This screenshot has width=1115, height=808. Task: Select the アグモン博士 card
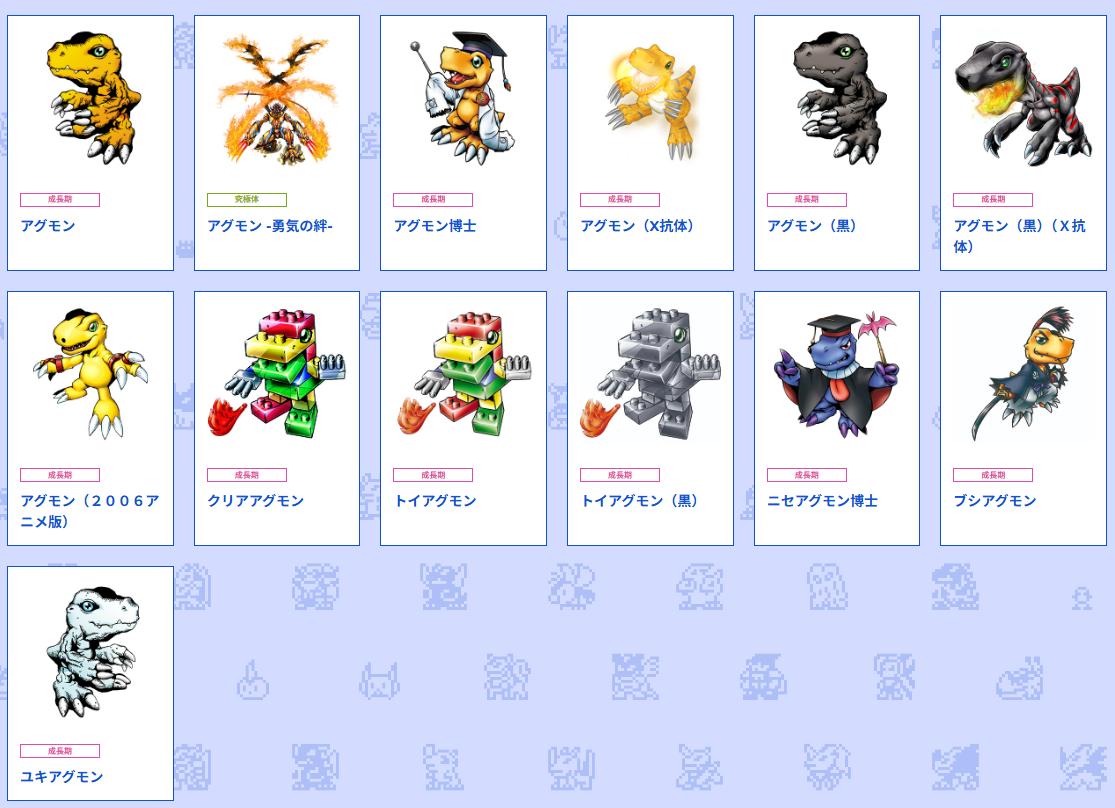coord(463,142)
